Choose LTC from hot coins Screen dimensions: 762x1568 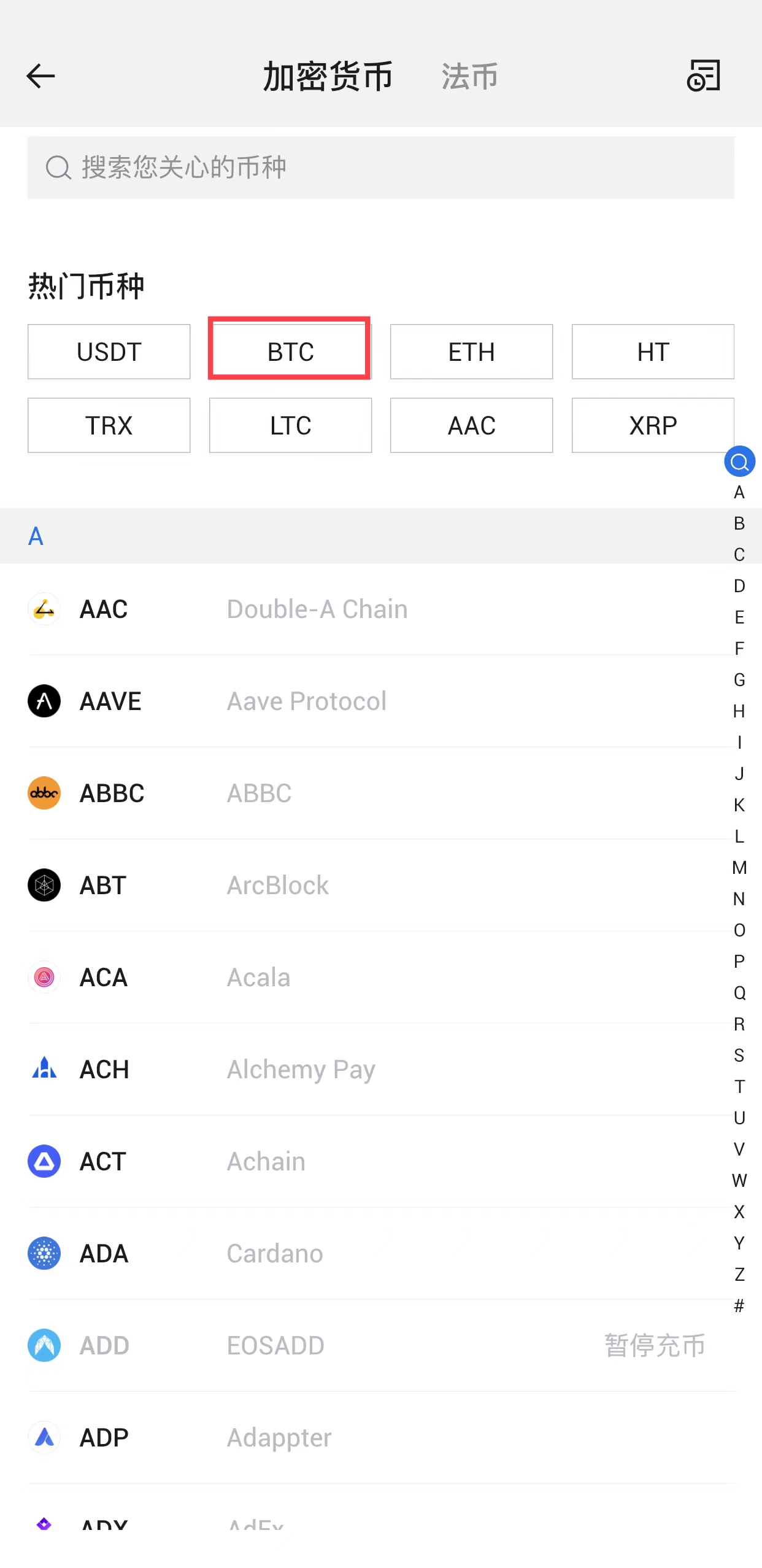pos(290,425)
